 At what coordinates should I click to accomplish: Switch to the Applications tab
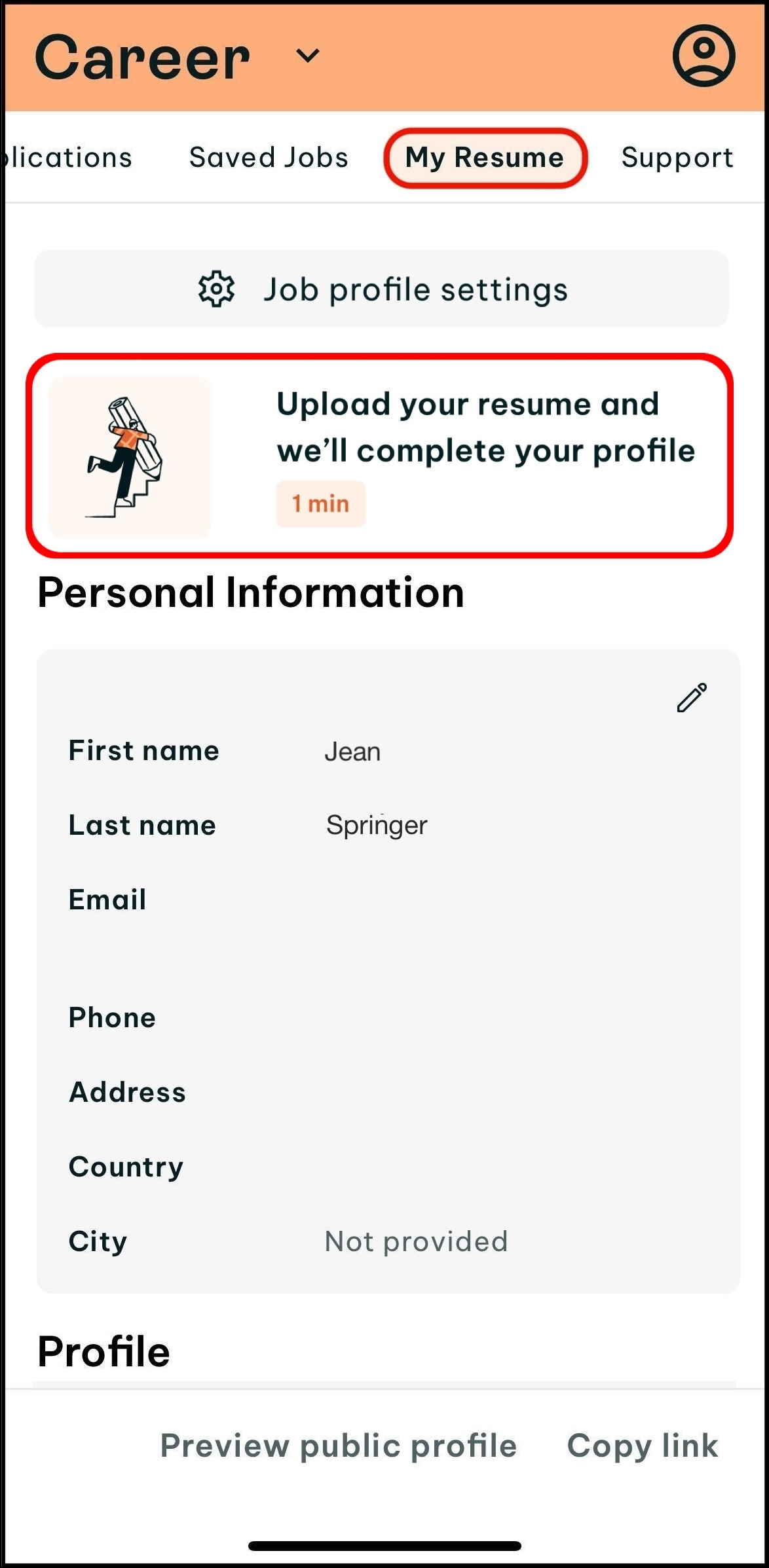(67, 158)
